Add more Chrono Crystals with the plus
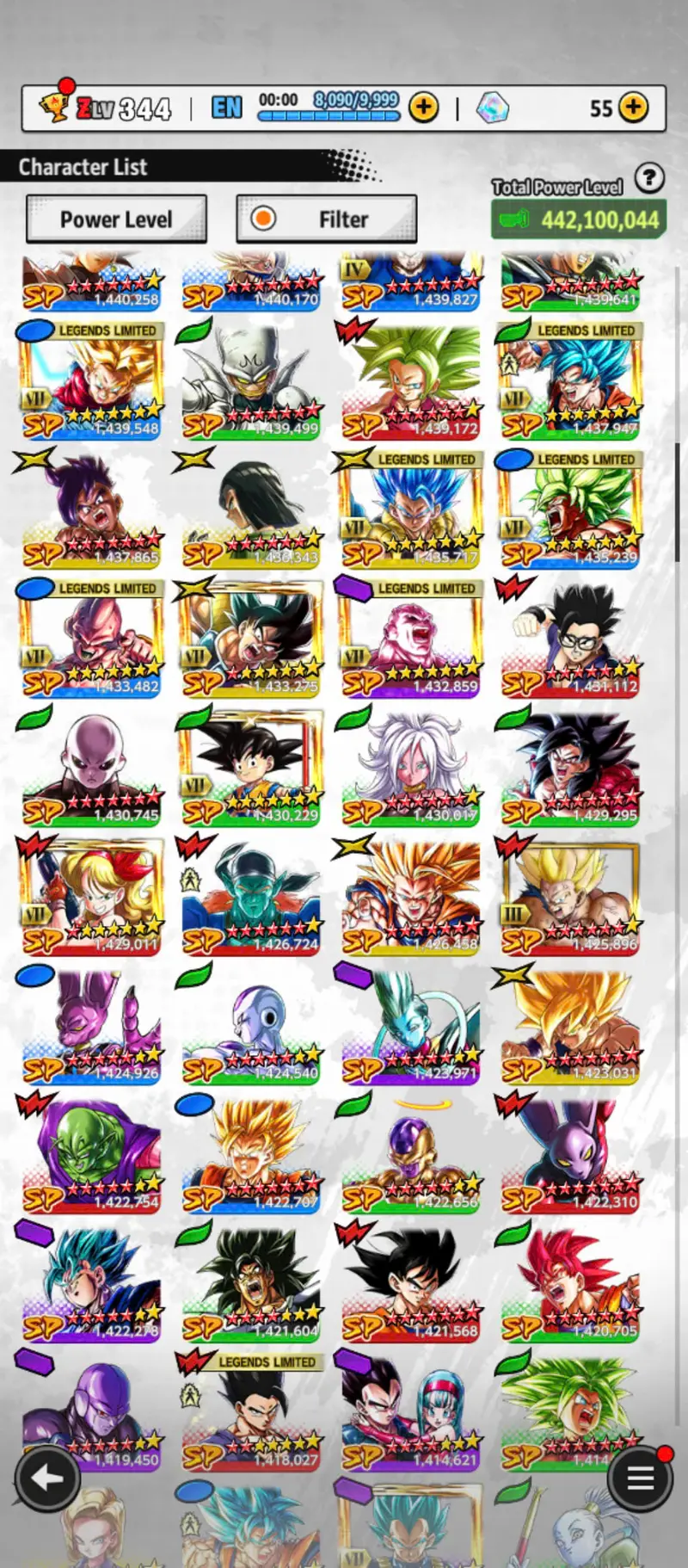Viewport: 688px width, 1568px height. pos(634,108)
